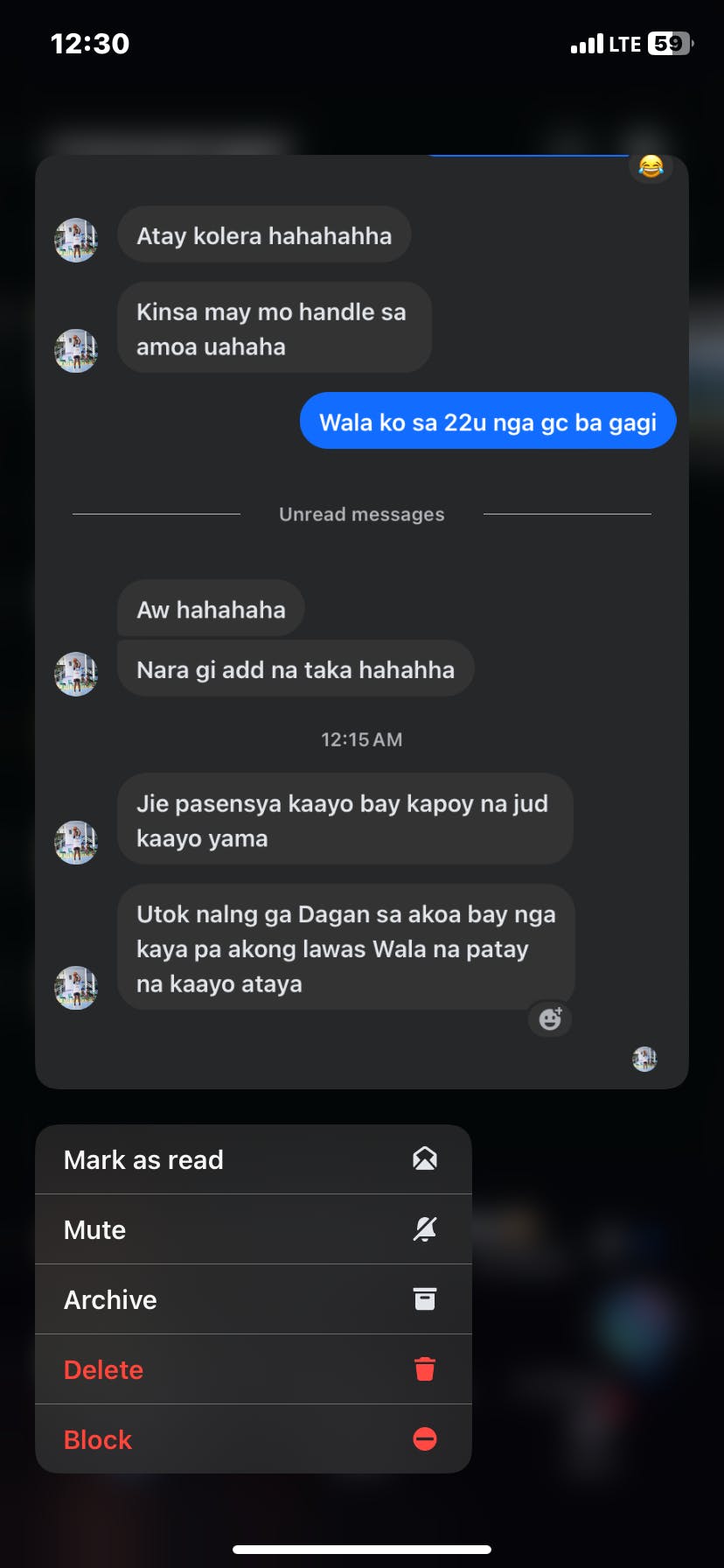Mark the conversation as read
Viewport: 724px width, 1568px height.
click(x=254, y=1159)
